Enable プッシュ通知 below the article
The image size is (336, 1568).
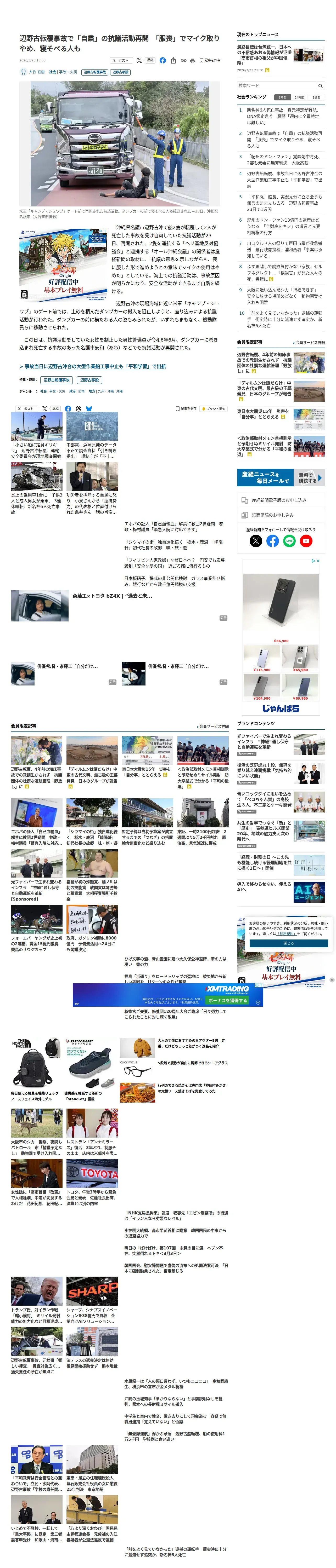214,408
